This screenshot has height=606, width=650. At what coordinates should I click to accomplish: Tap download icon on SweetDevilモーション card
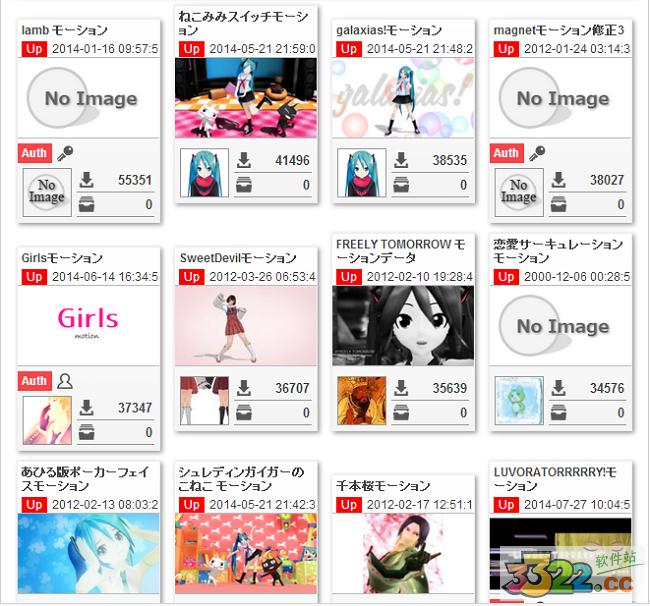[x=243, y=386]
